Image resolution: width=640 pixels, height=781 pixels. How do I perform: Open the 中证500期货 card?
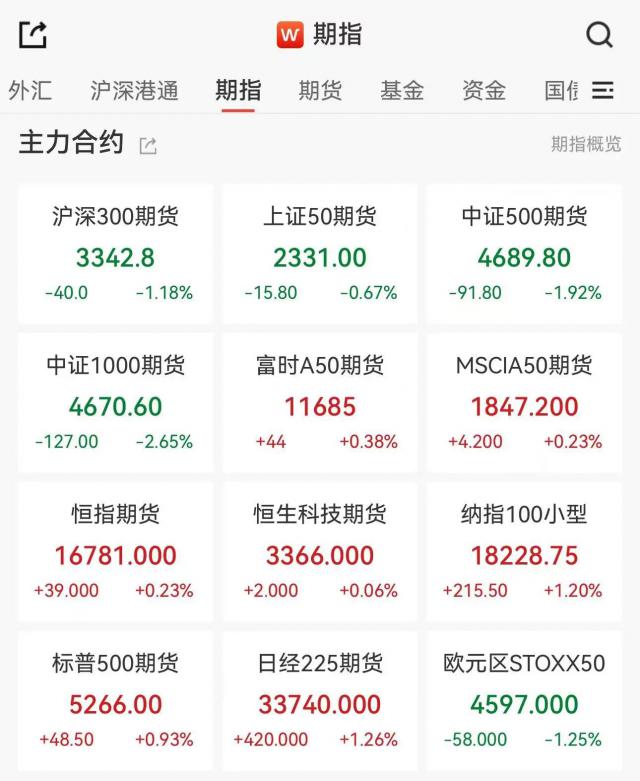524,253
